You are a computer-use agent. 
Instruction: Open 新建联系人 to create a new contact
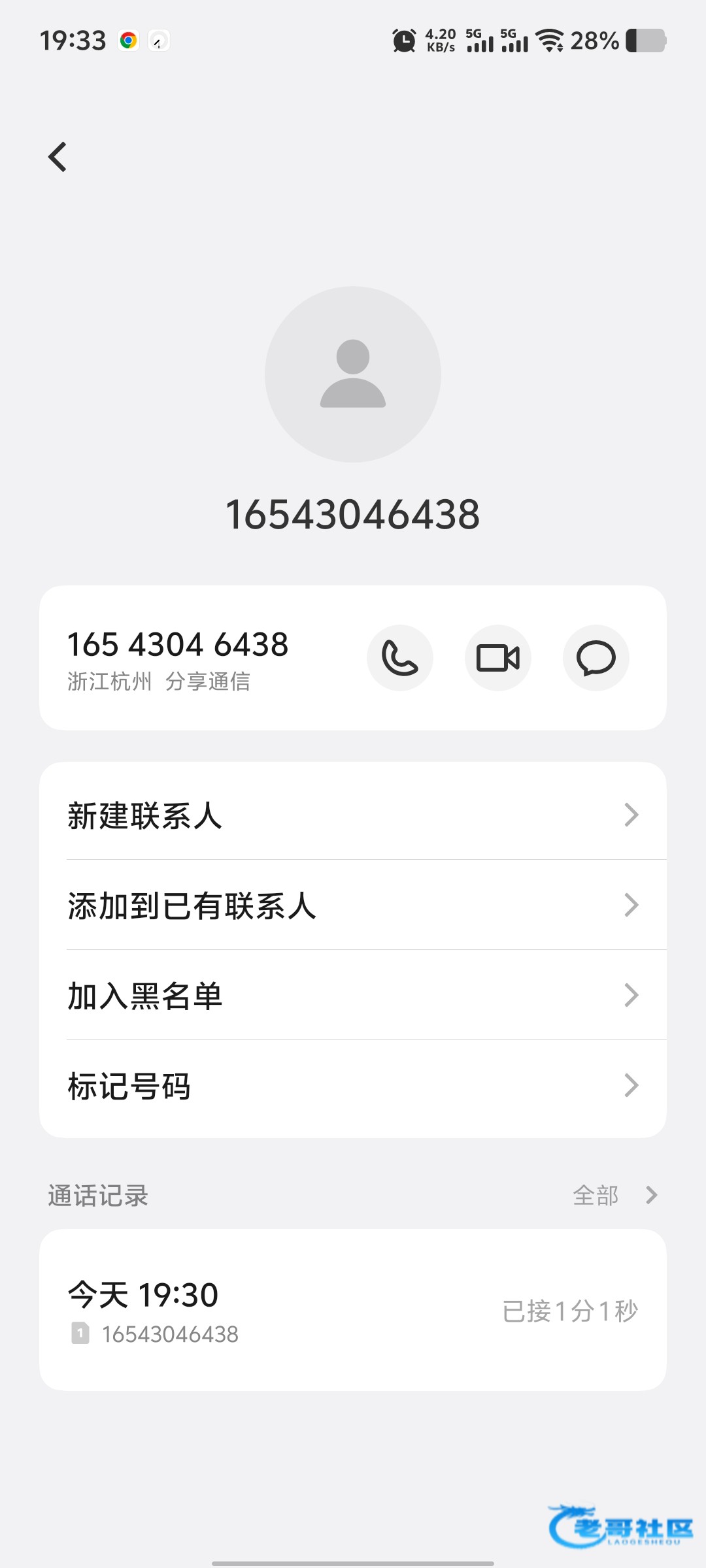click(353, 815)
